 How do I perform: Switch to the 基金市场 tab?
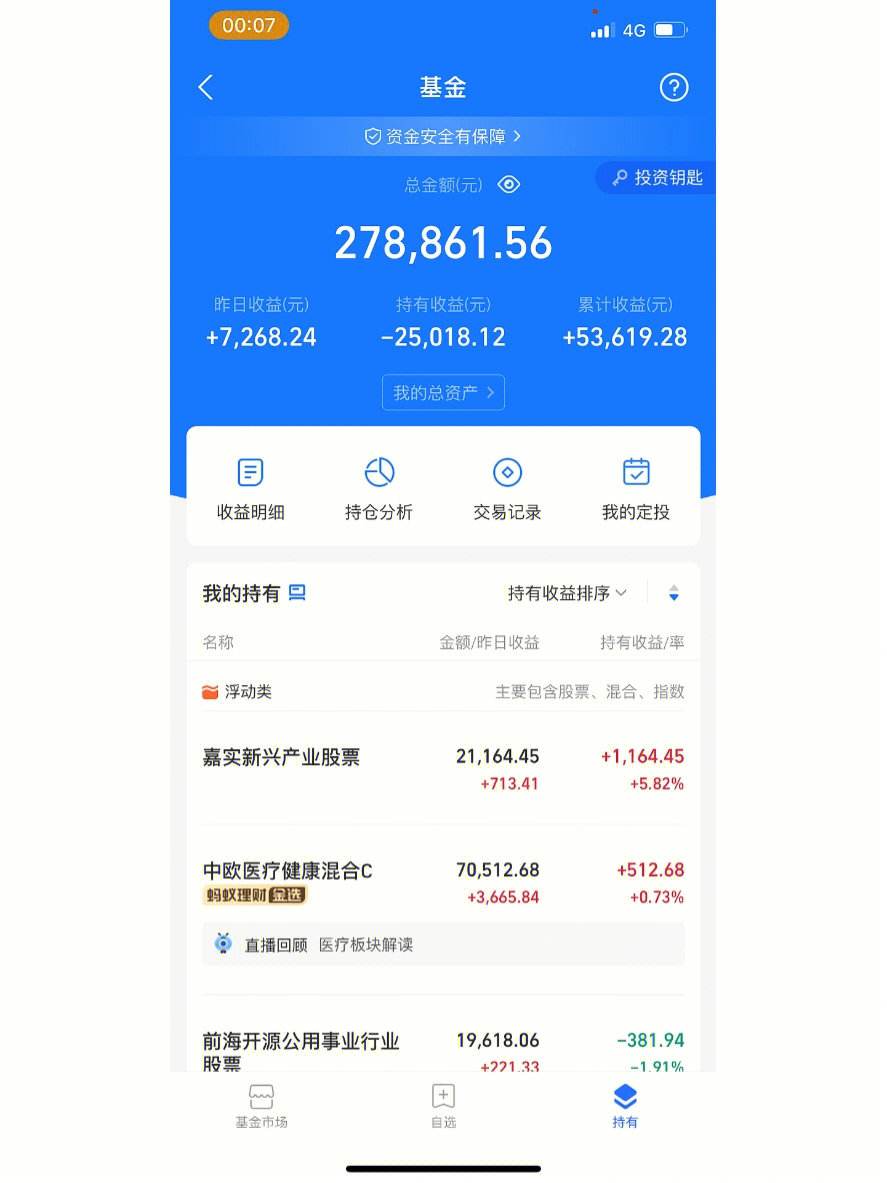point(261,1106)
